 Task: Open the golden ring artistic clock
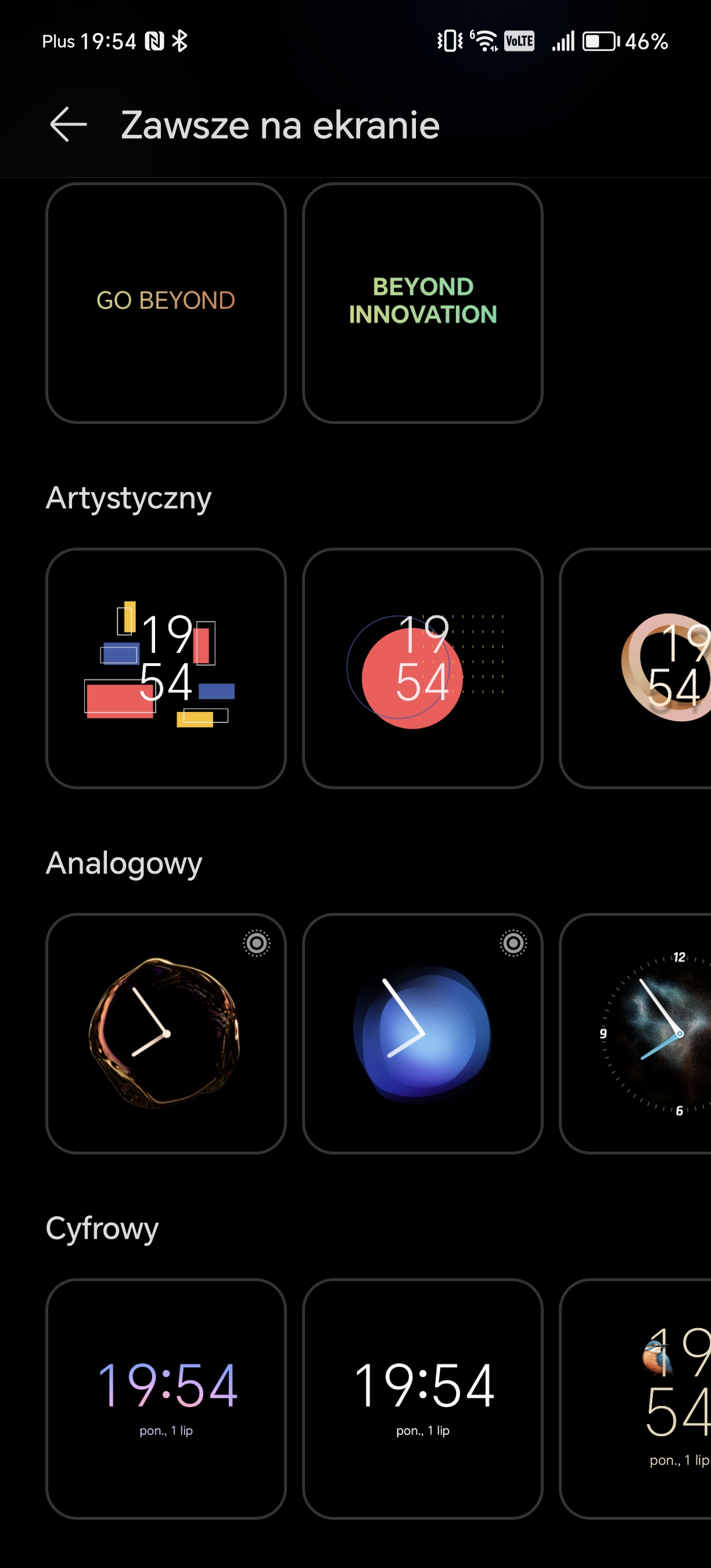(x=635, y=668)
